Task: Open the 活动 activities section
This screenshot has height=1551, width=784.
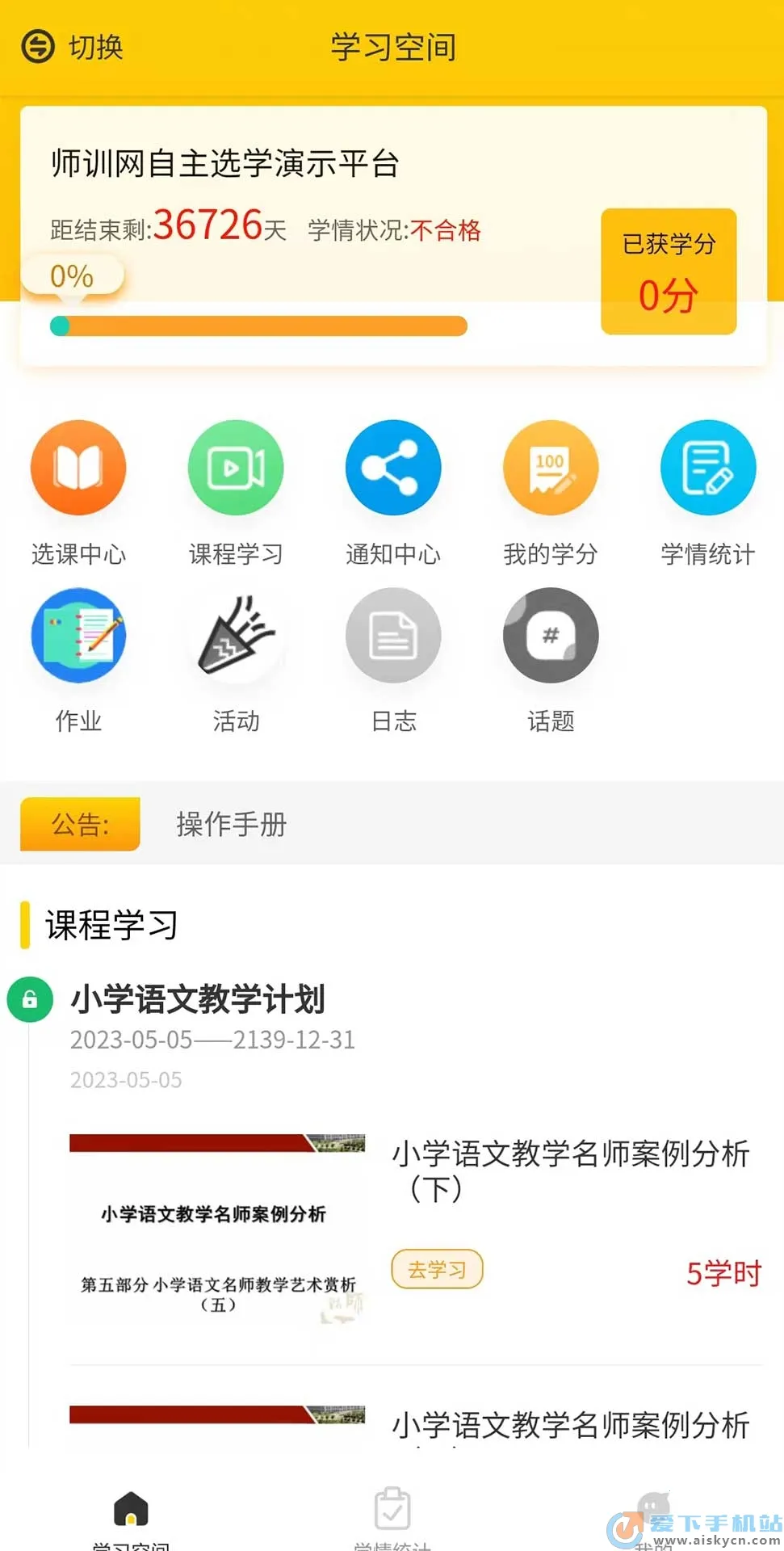Action: click(235, 637)
